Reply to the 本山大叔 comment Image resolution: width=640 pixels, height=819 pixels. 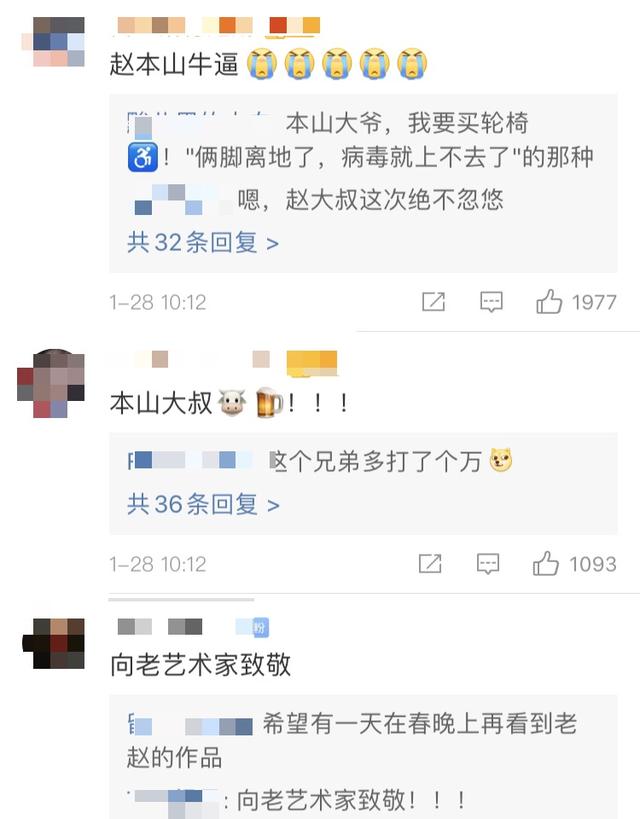pos(487,564)
